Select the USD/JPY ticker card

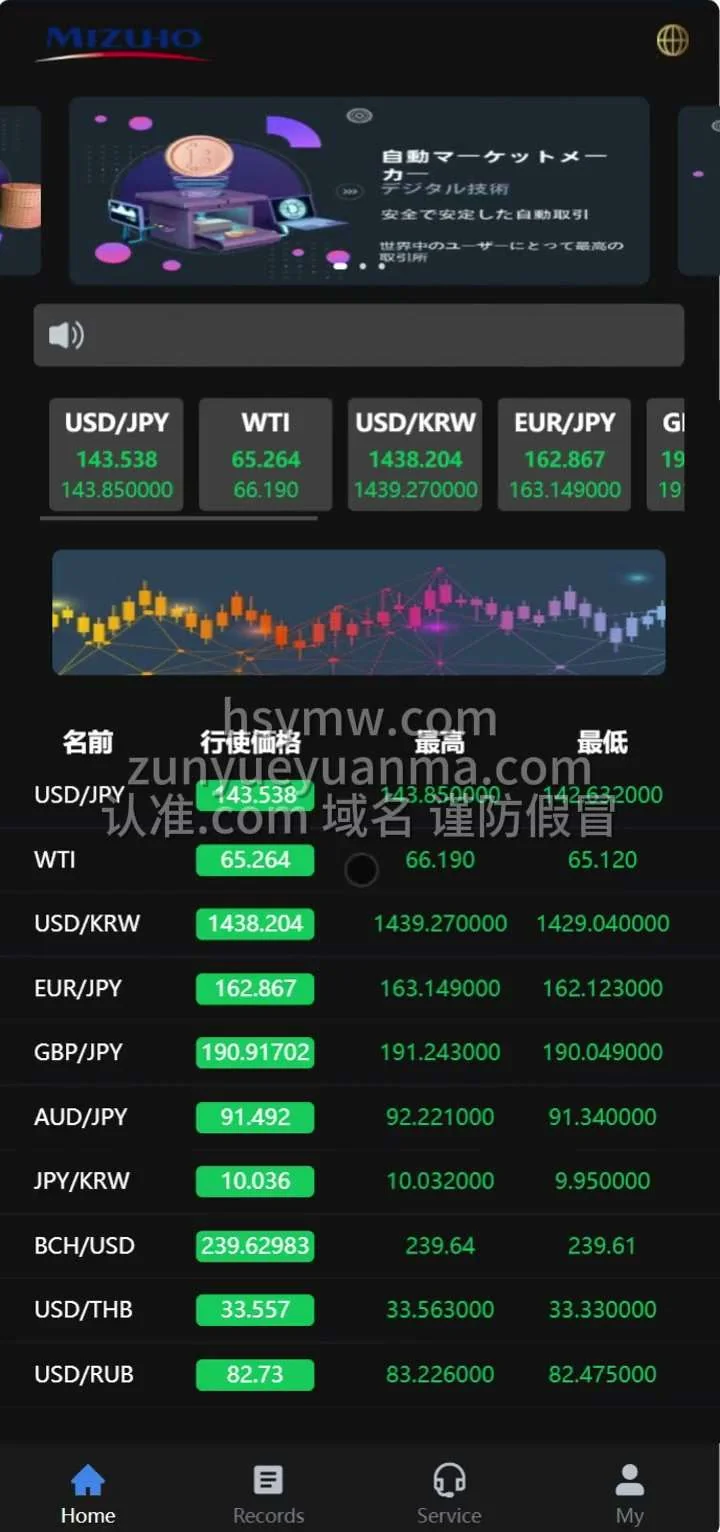117,455
